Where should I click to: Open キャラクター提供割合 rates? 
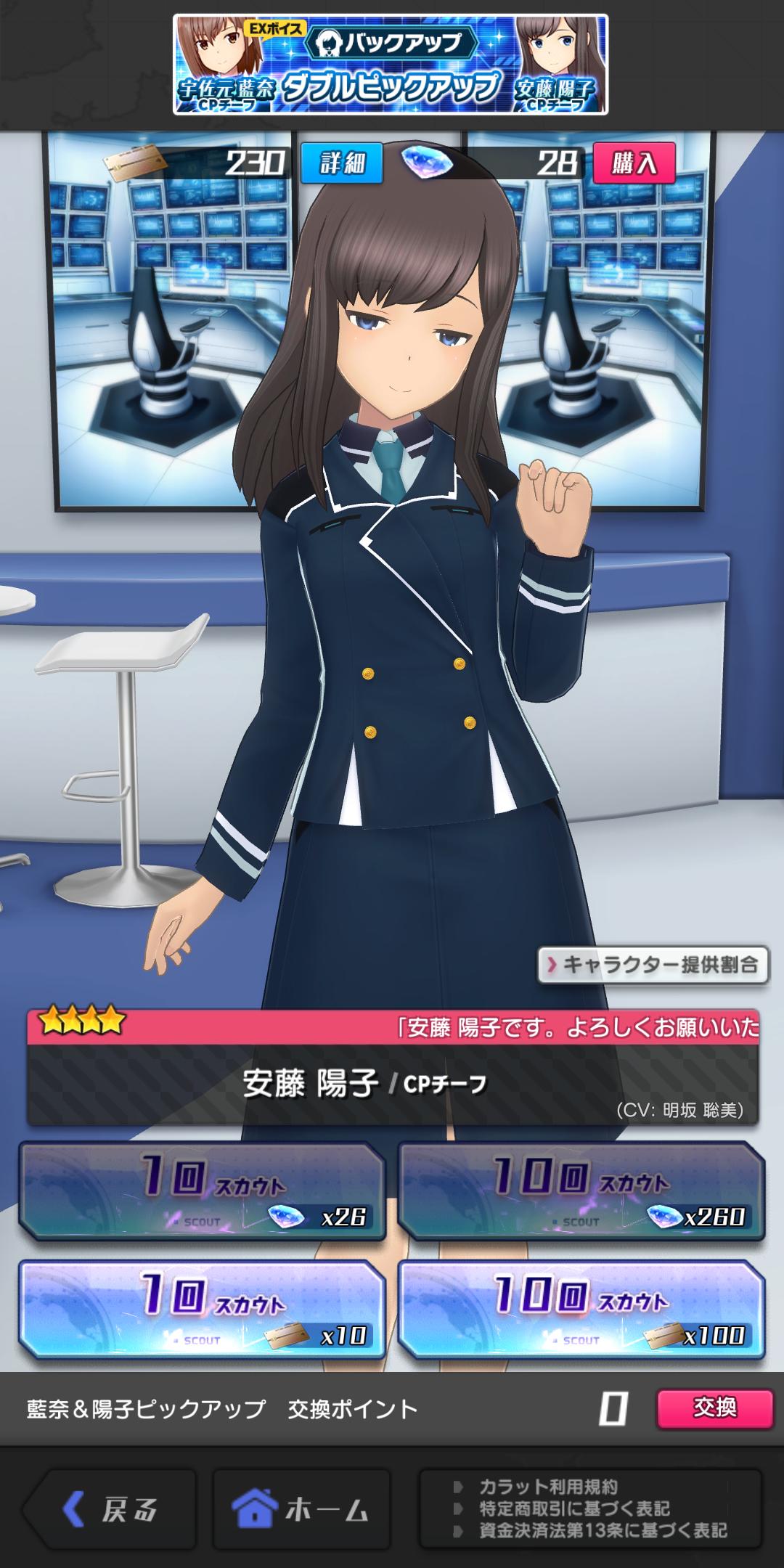coord(653,965)
